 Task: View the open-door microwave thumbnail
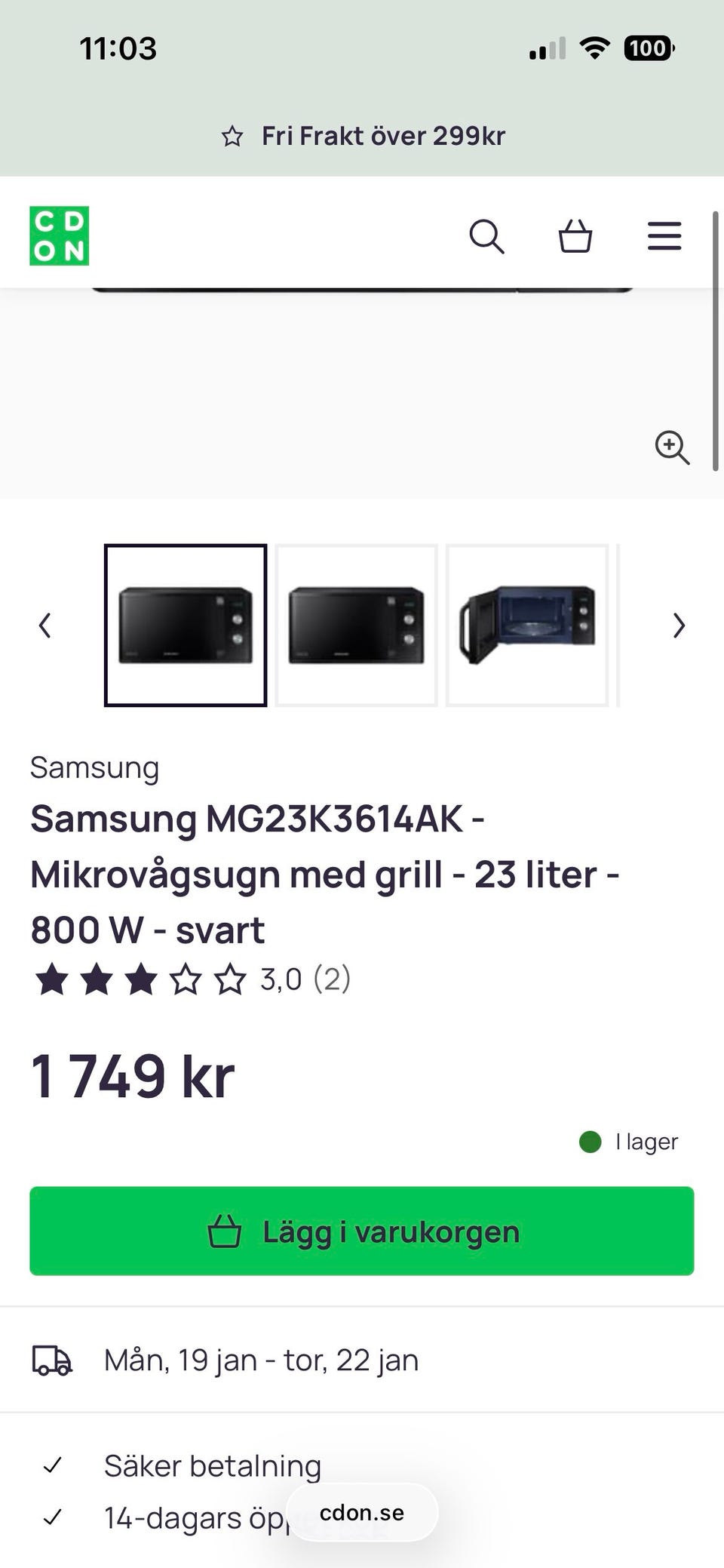(527, 626)
